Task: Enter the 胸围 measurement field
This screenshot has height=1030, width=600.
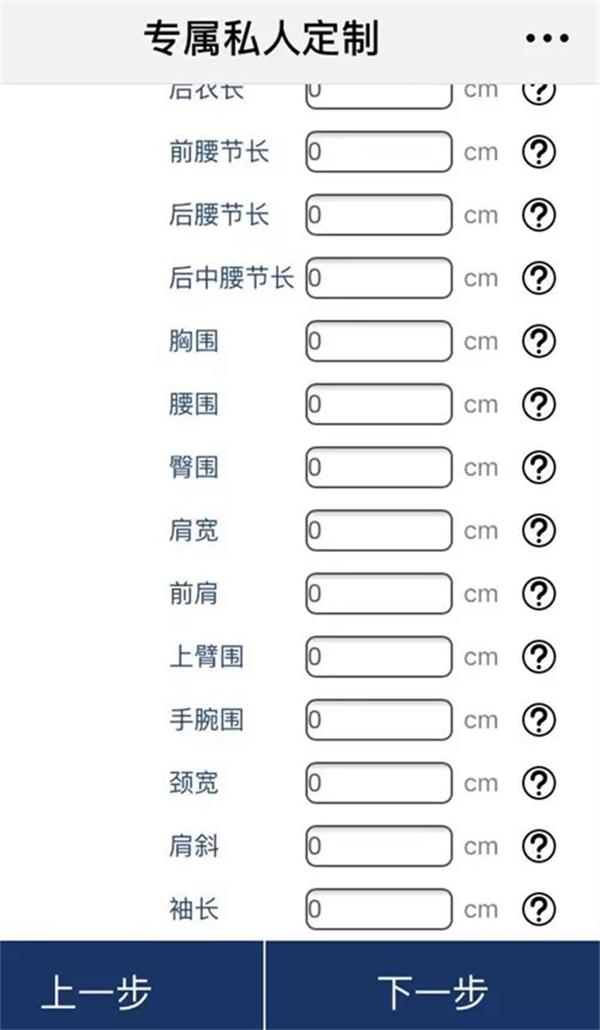Action: coord(379,341)
